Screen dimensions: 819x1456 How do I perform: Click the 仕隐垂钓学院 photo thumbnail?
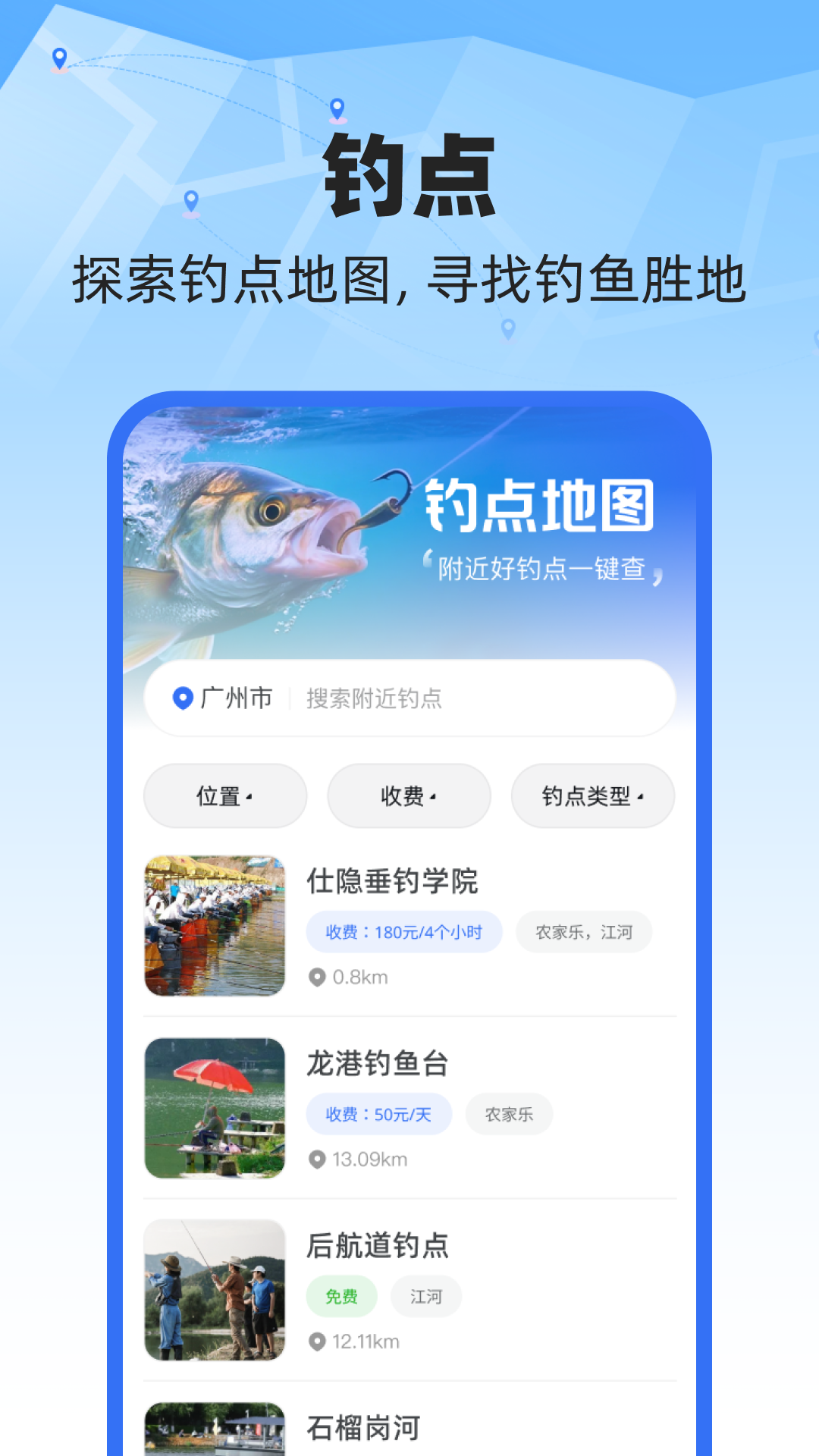click(x=215, y=925)
